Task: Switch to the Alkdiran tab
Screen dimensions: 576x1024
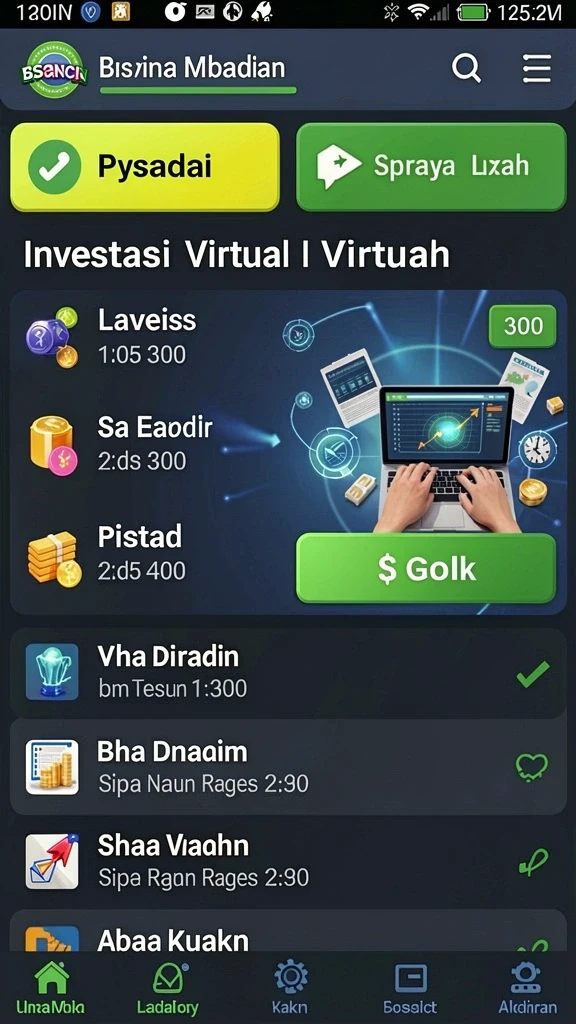Action: (526, 987)
